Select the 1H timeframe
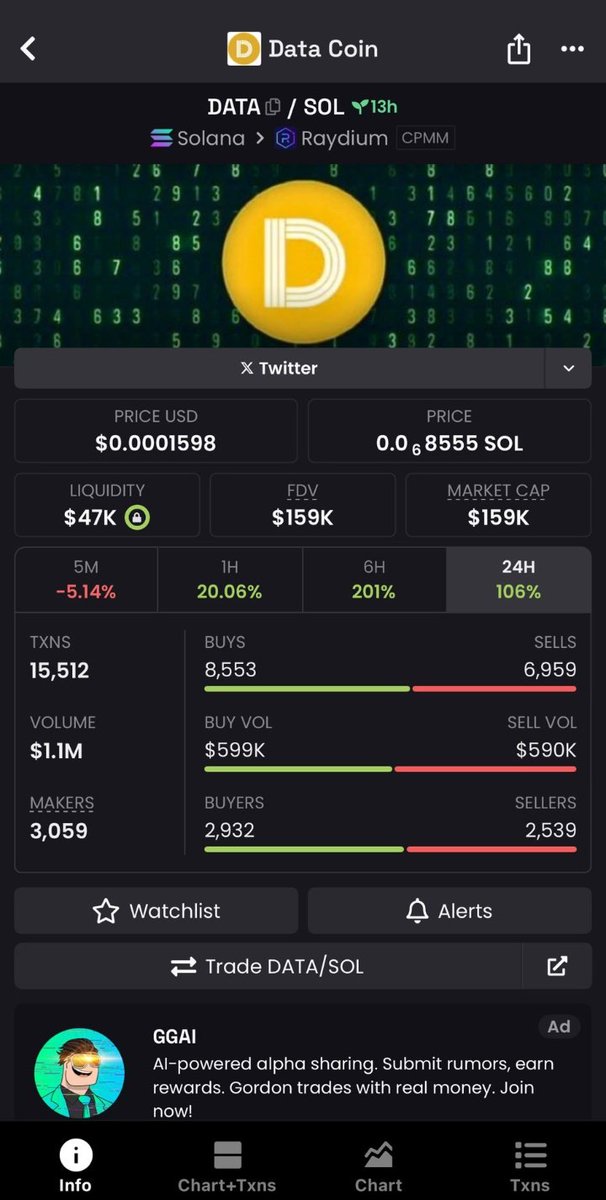 pyautogui.click(x=230, y=580)
